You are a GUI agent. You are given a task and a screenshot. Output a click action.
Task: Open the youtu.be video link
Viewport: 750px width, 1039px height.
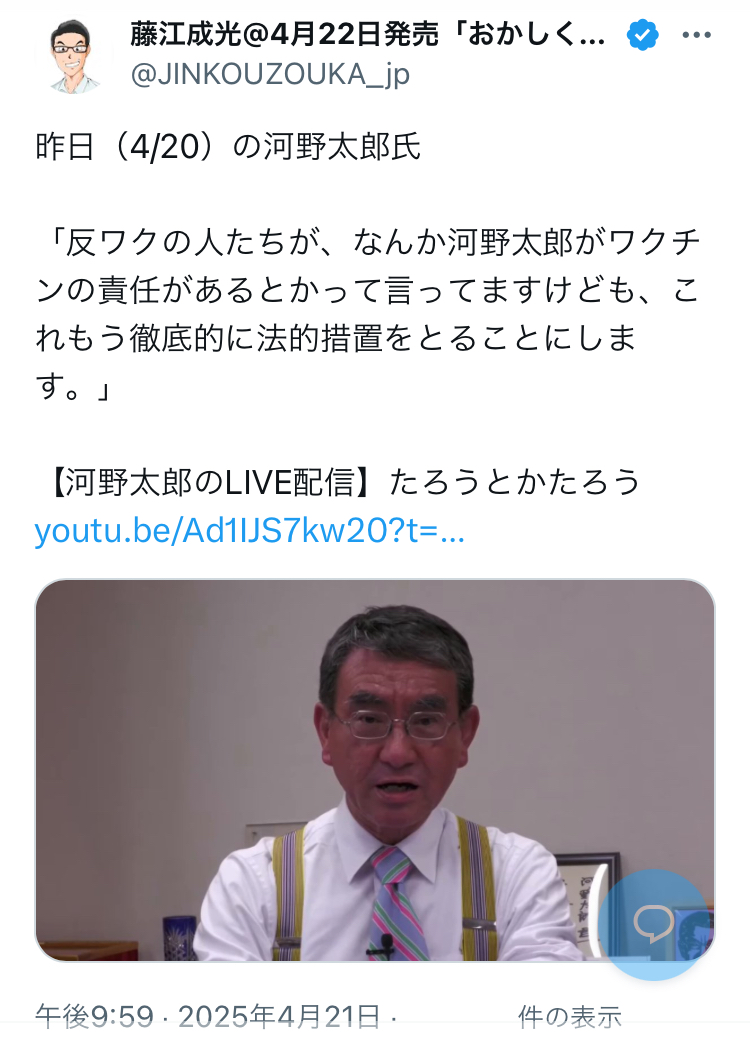pyautogui.click(x=250, y=530)
